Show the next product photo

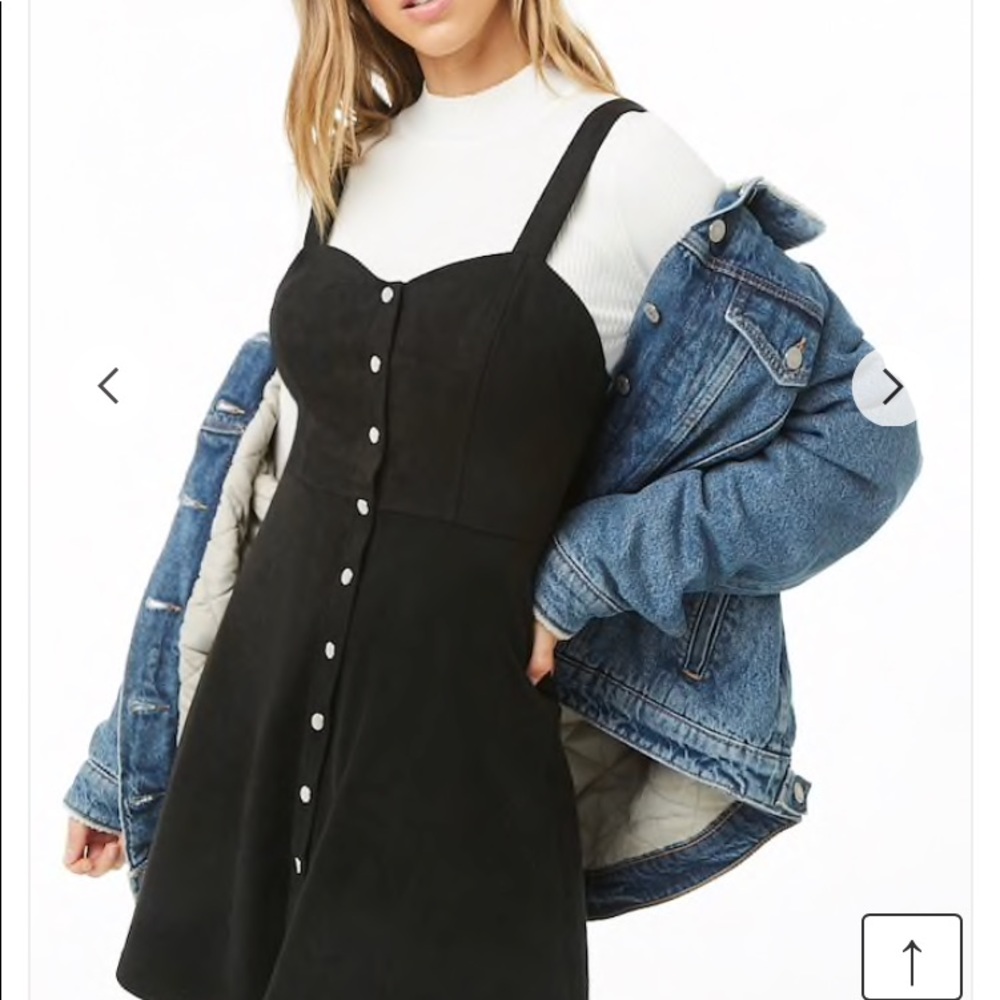coord(890,387)
